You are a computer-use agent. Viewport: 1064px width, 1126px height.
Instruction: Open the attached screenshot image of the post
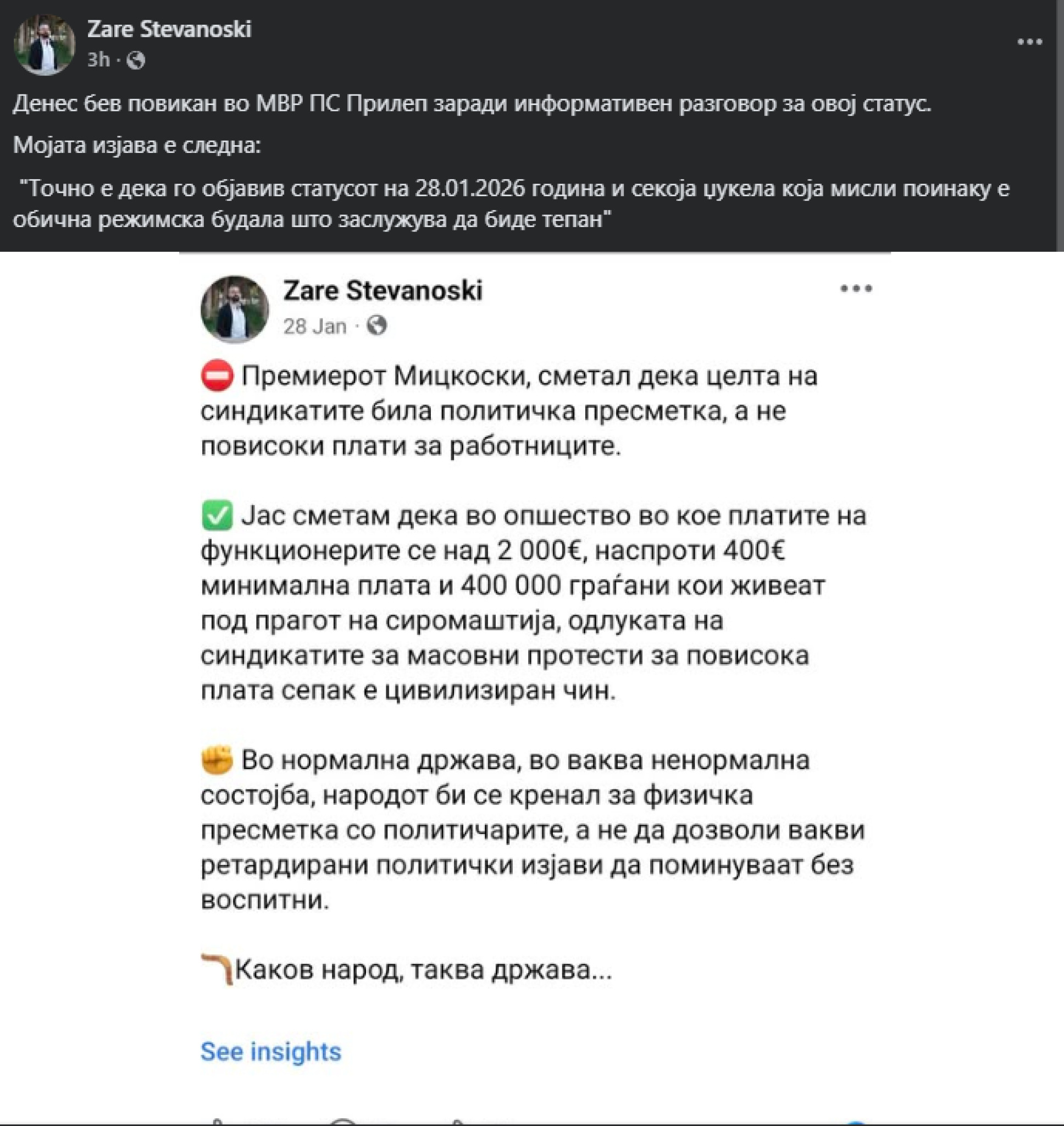tap(535, 681)
